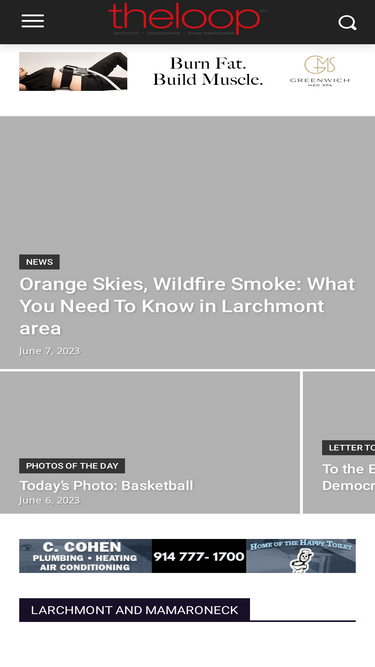This screenshot has width=375, height=667.
Task: Open the Greenwich Med Spa ad banner
Action: (188, 71)
